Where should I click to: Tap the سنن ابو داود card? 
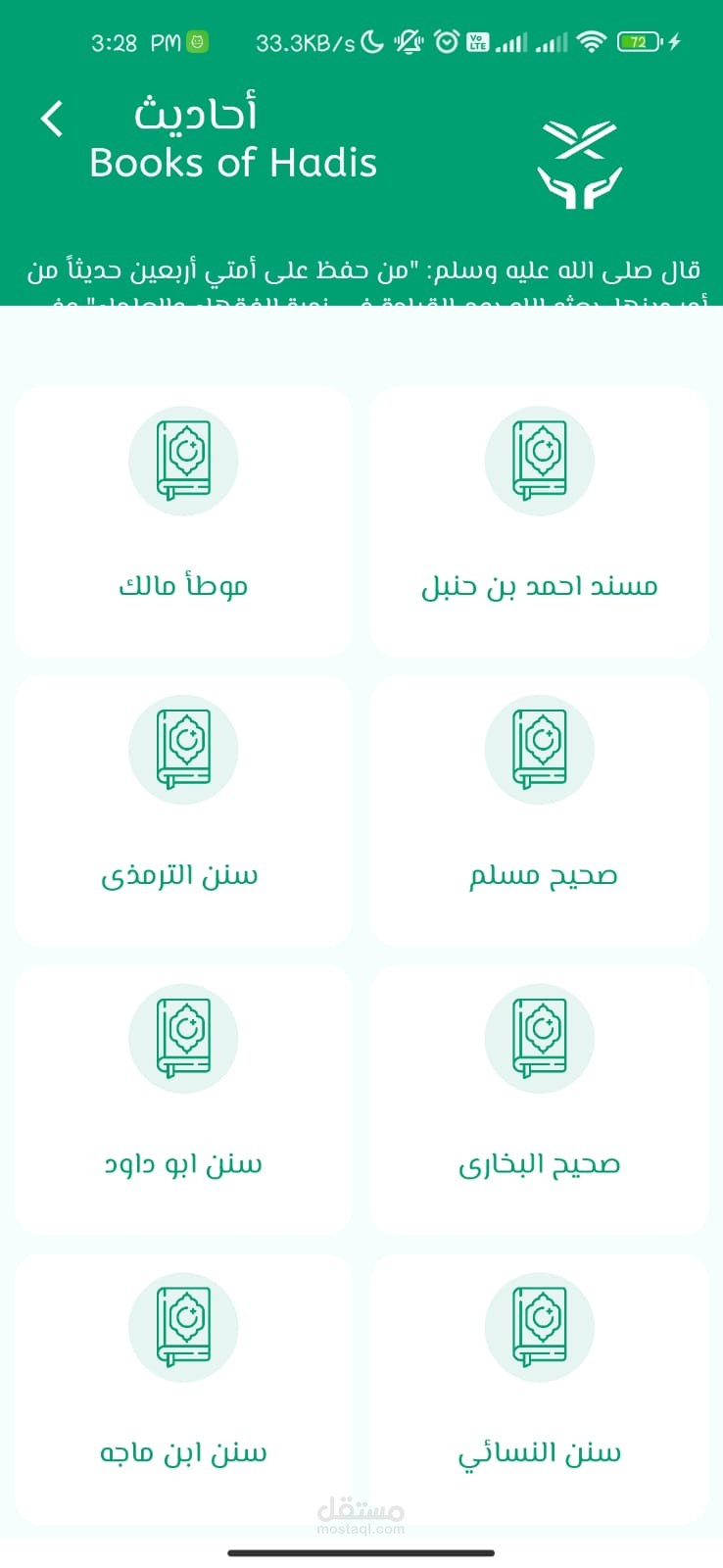183,1099
